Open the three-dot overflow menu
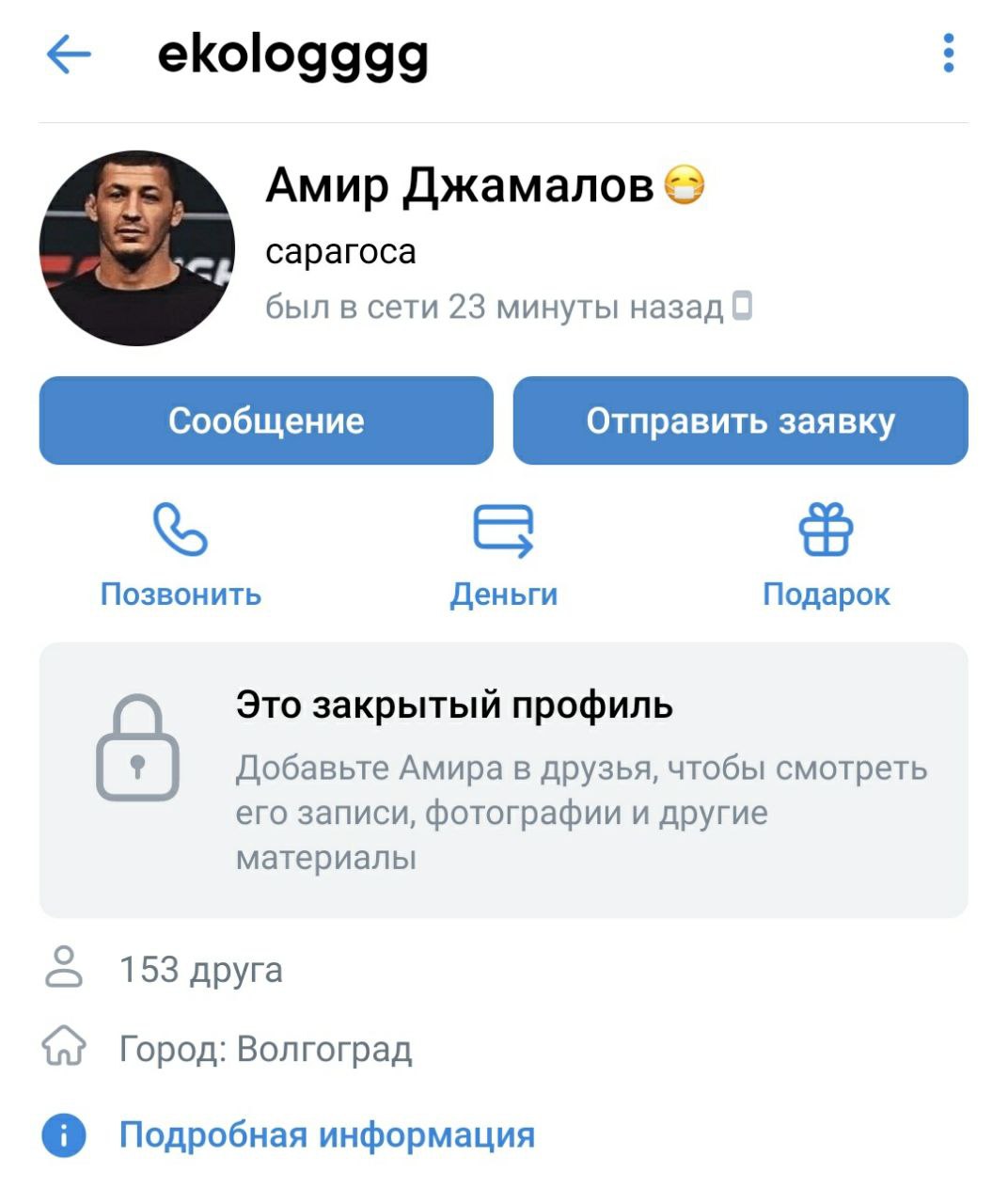The height and width of the screenshot is (1204, 1008). pos(948,54)
